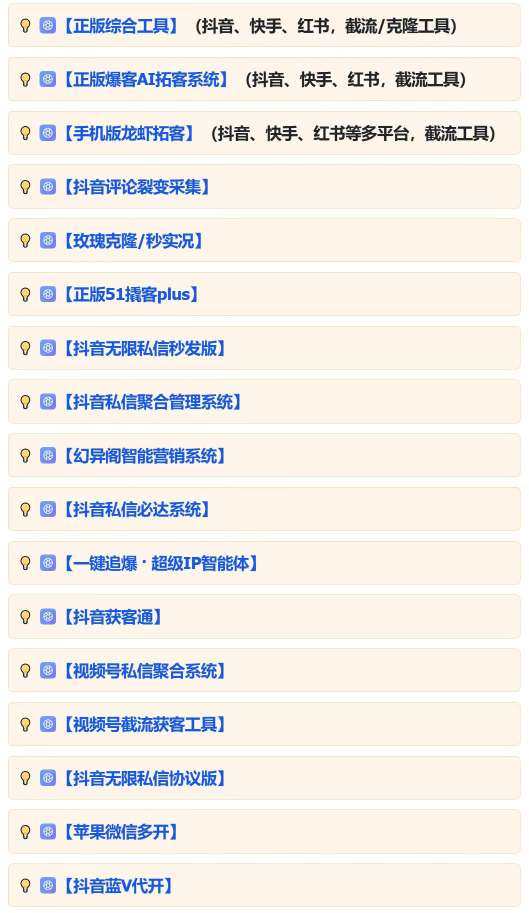The image size is (529, 913).
Task: Open the 手机版龙虾拓客 link
Action: tap(129, 133)
